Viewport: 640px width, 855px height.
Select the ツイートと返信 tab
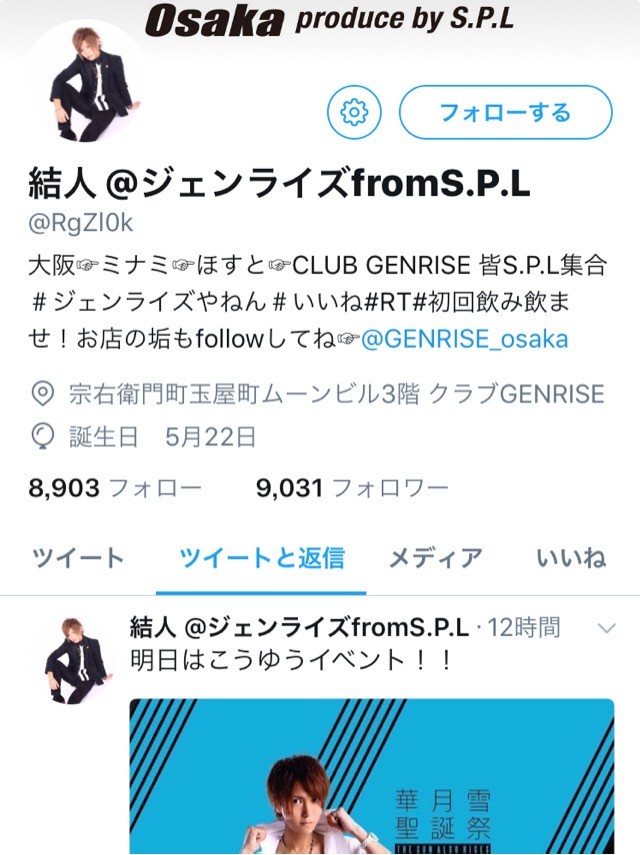tap(262, 558)
